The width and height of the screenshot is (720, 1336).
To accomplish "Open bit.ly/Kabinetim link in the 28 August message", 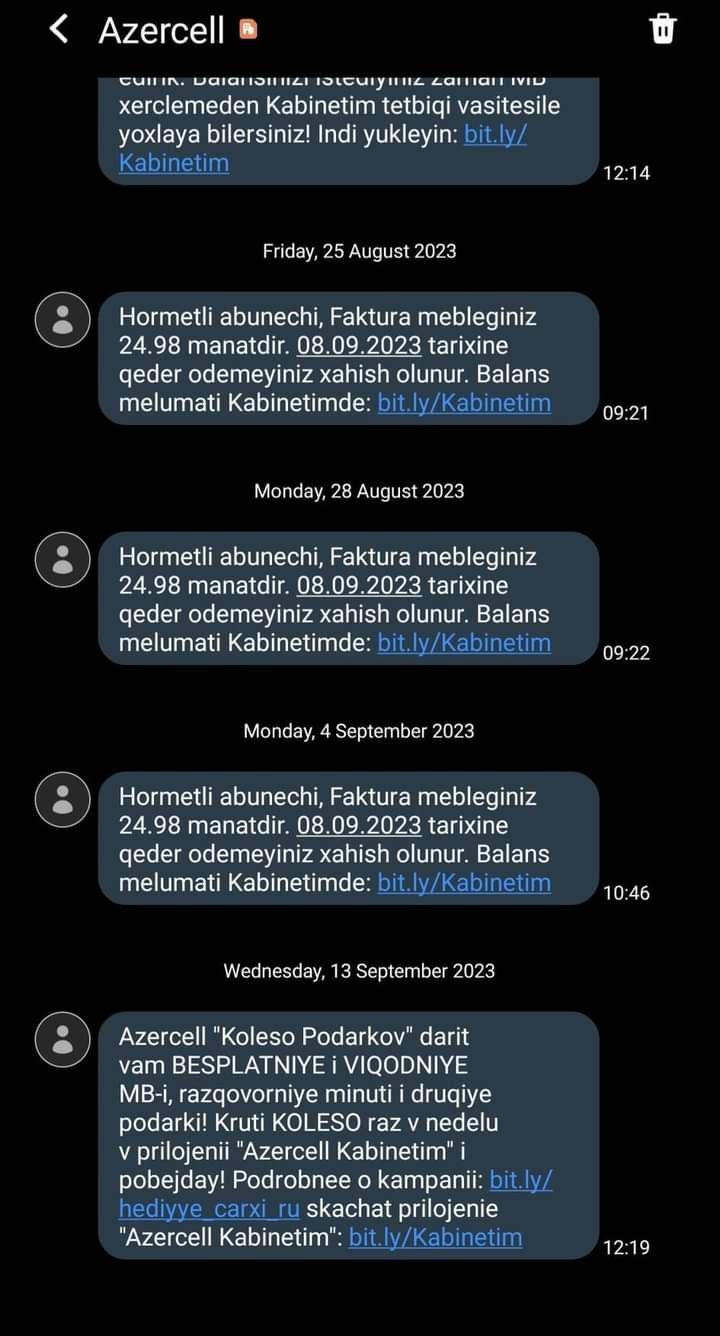I will (464, 643).
